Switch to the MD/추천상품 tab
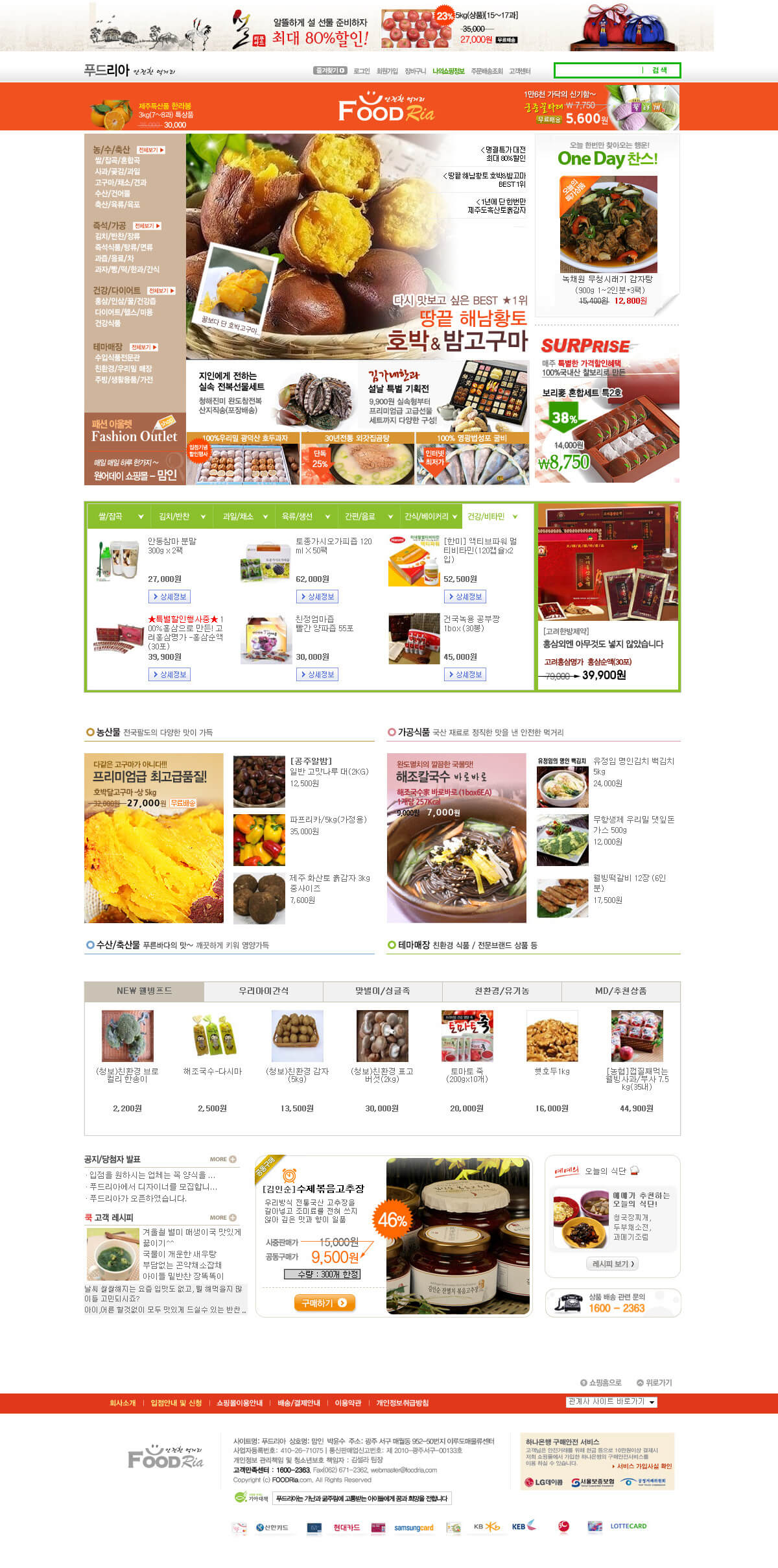The width and height of the screenshot is (778, 1568). pos(620,991)
